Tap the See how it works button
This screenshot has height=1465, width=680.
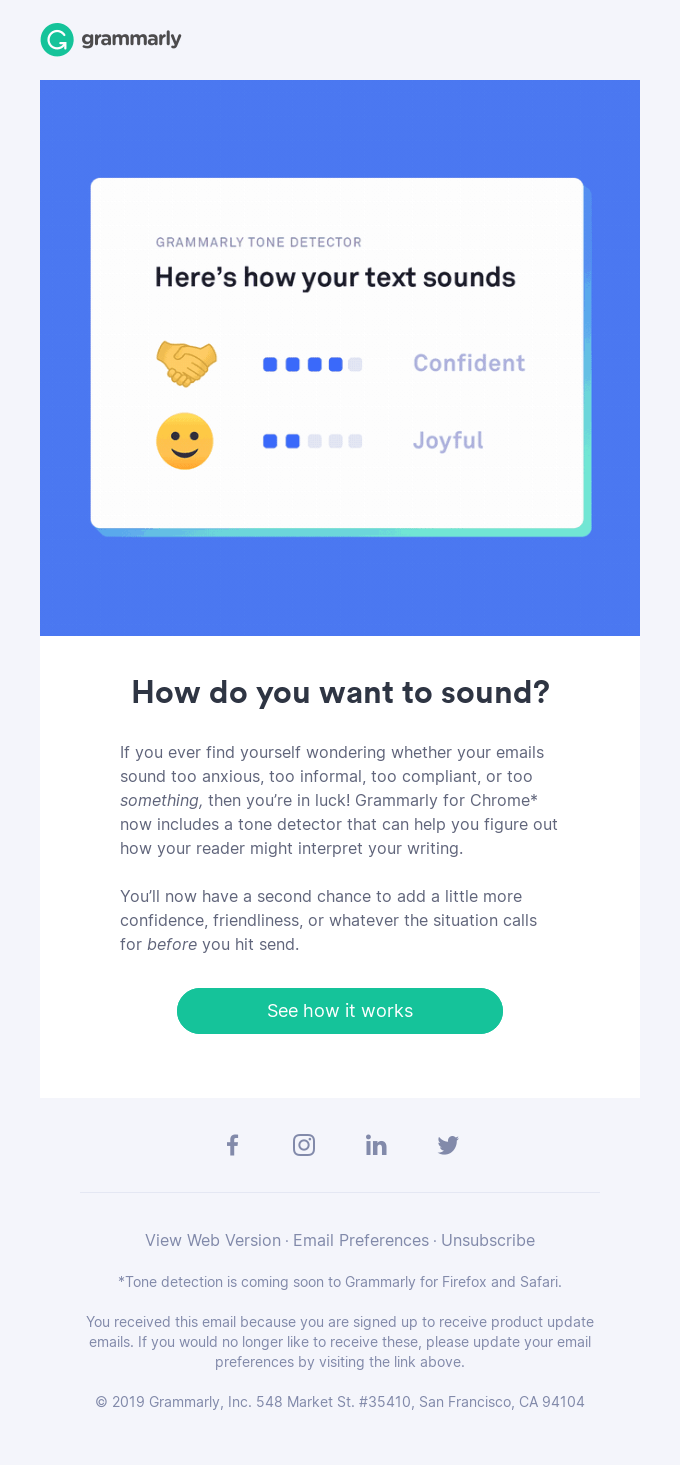point(340,1011)
